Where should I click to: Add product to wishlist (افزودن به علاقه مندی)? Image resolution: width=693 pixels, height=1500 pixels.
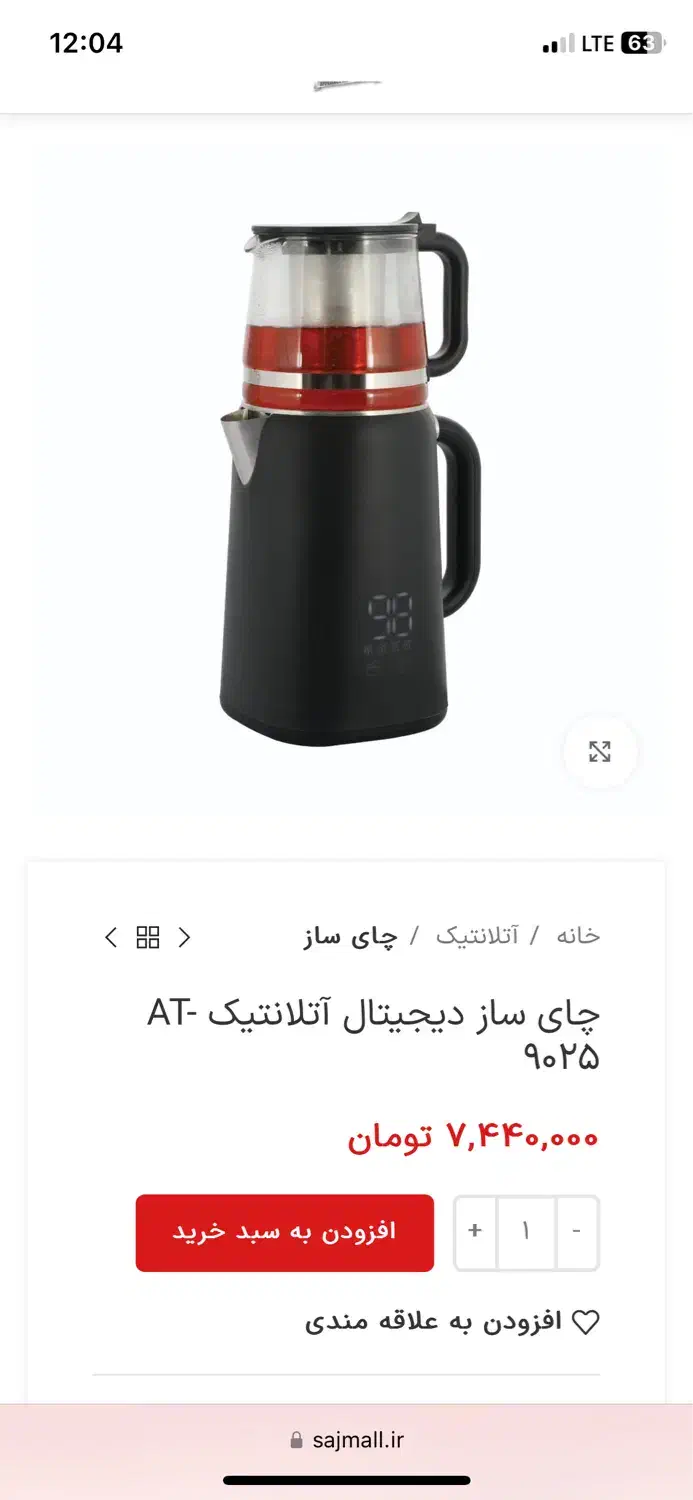coord(452,1322)
